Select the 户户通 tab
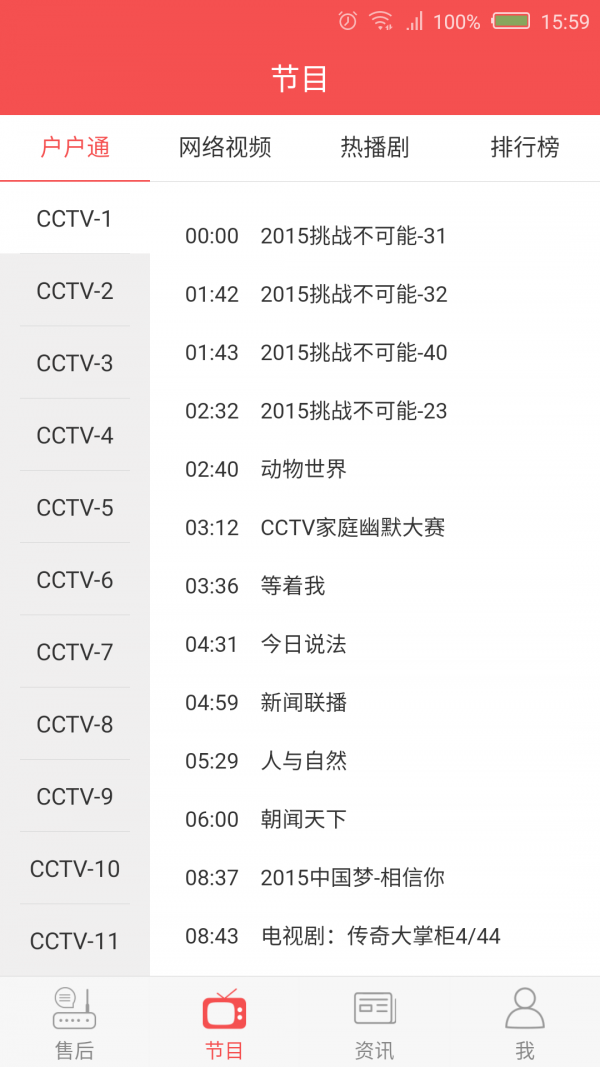The height and width of the screenshot is (1067, 600). coord(75,148)
